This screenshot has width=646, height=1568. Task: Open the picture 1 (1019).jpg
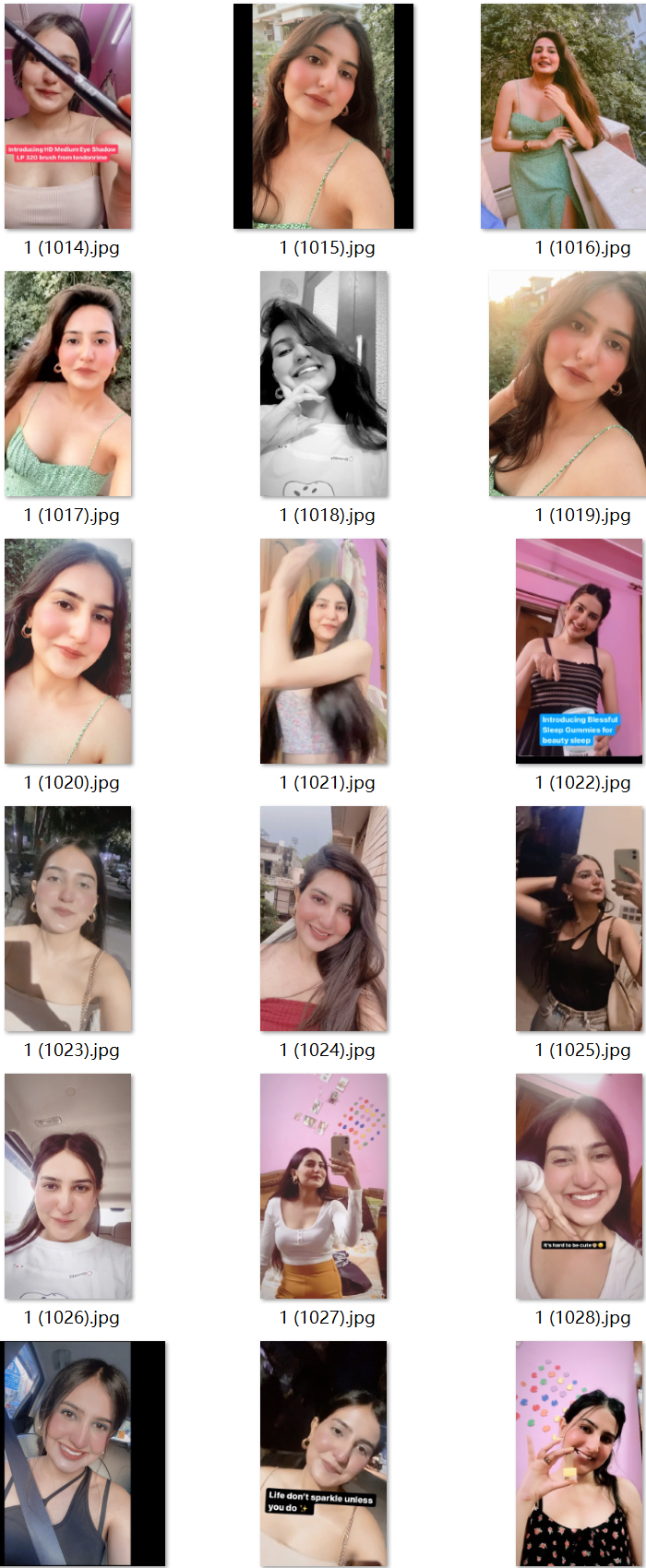click(567, 384)
